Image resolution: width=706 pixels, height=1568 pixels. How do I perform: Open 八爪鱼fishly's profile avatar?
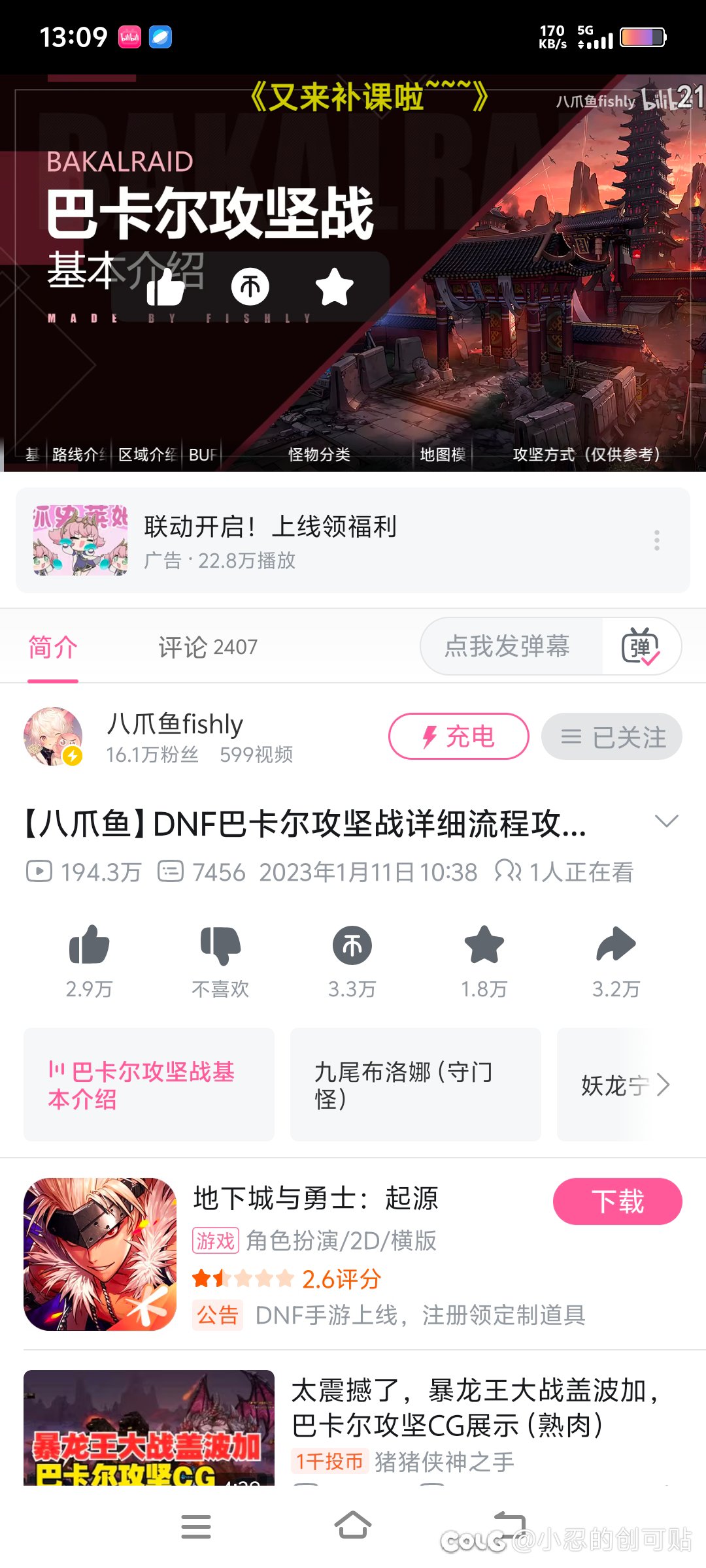(x=53, y=736)
